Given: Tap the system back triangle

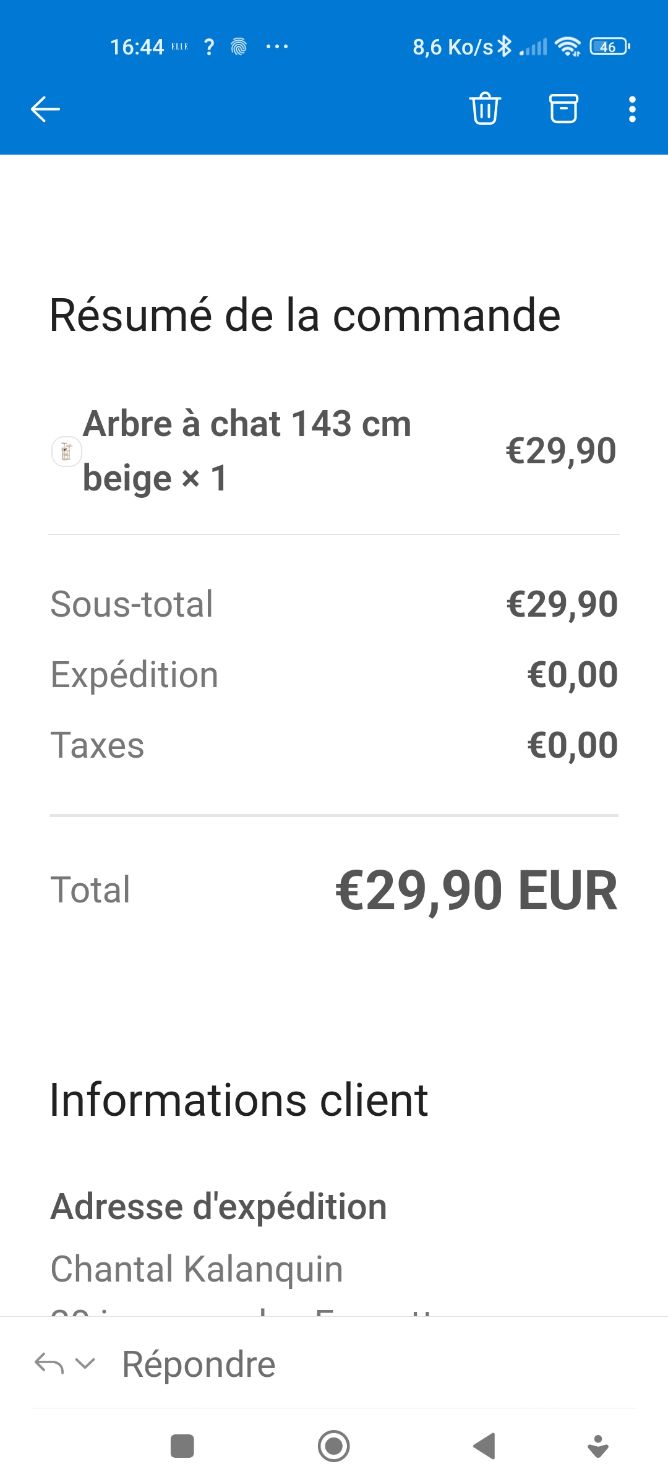Looking at the screenshot, I should tap(484, 1446).
